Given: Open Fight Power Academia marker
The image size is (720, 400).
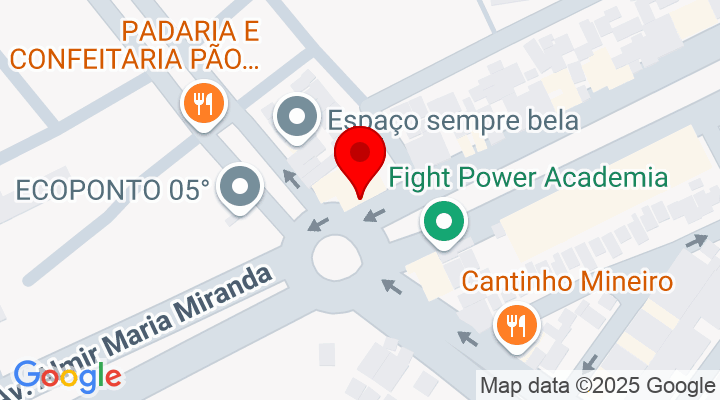Looking at the screenshot, I should (443, 221).
